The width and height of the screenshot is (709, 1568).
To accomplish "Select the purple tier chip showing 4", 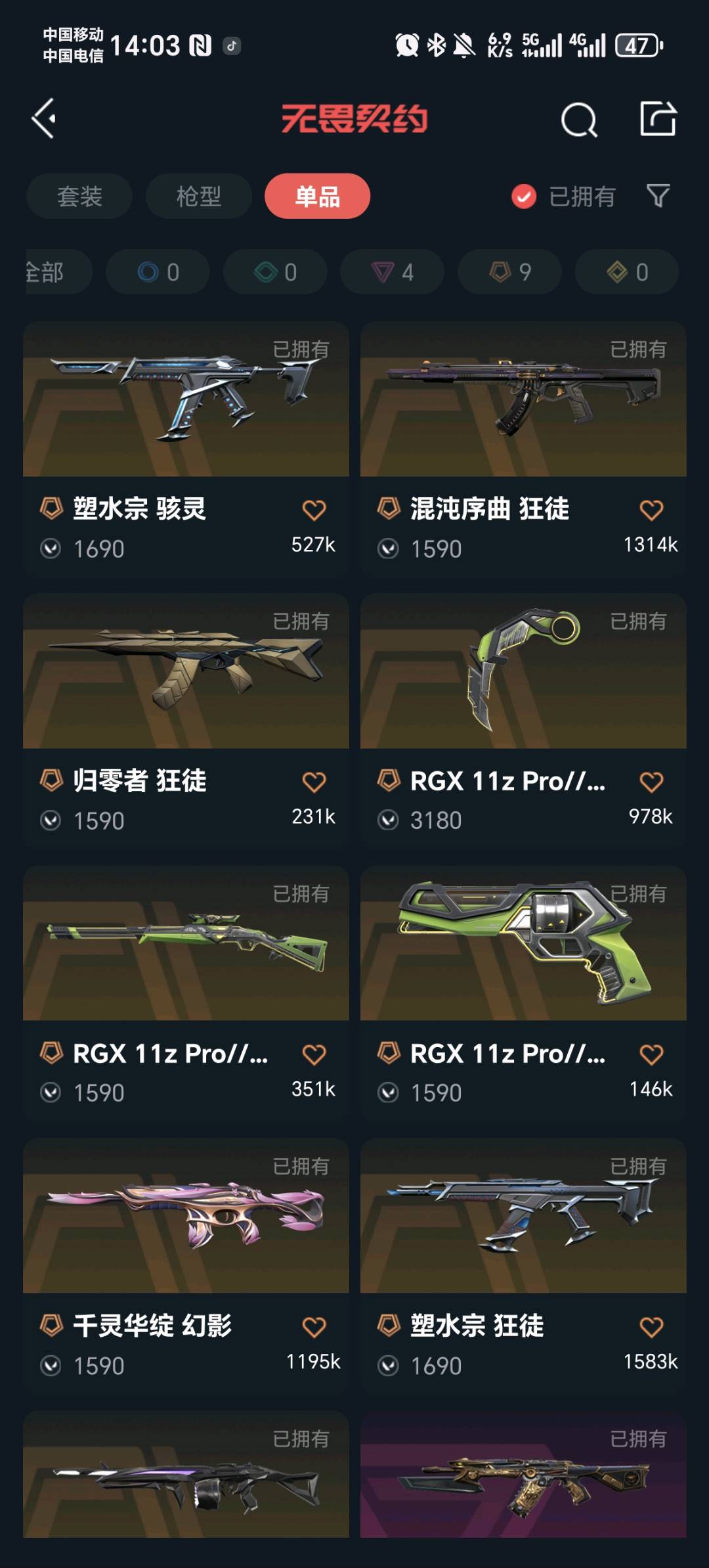I will click(x=392, y=272).
